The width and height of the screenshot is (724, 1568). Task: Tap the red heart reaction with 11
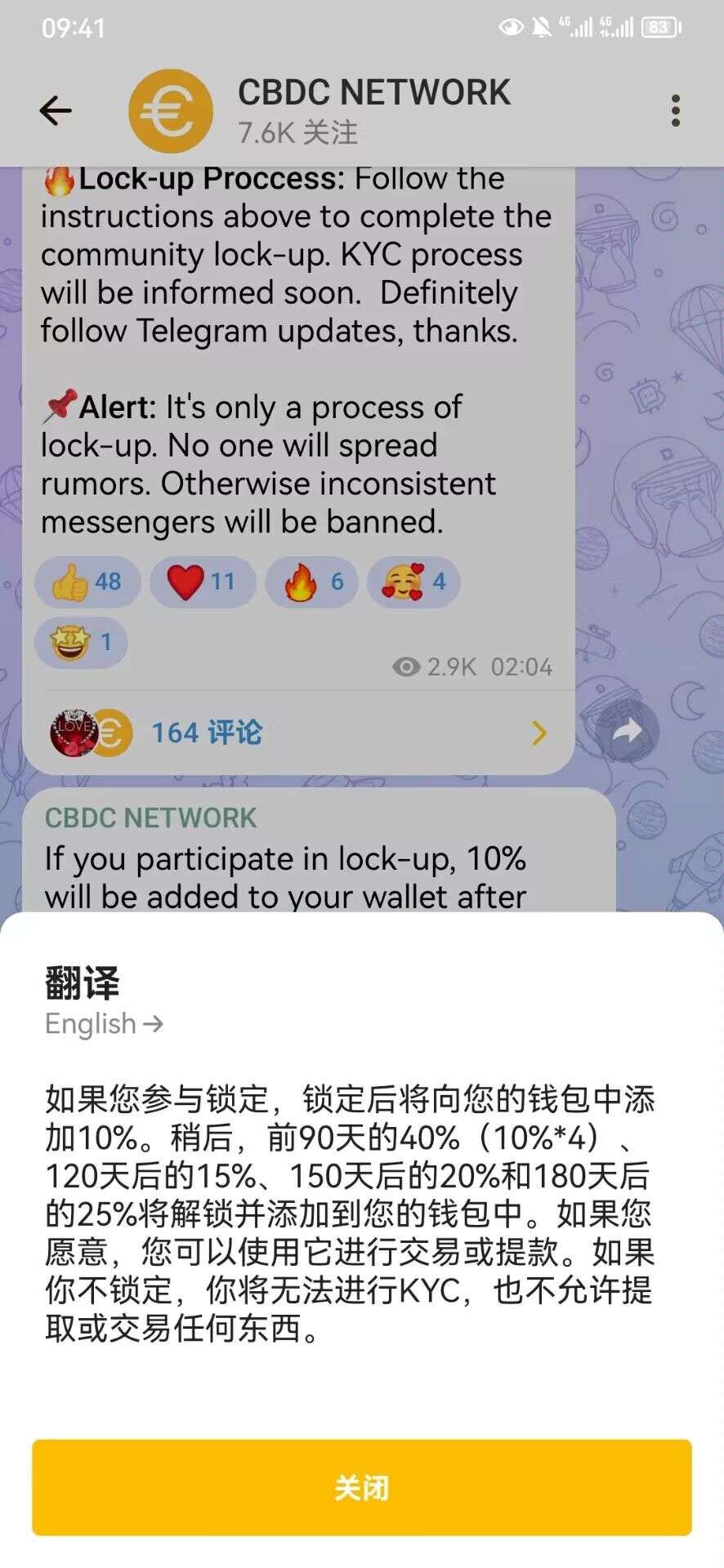tap(202, 582)
